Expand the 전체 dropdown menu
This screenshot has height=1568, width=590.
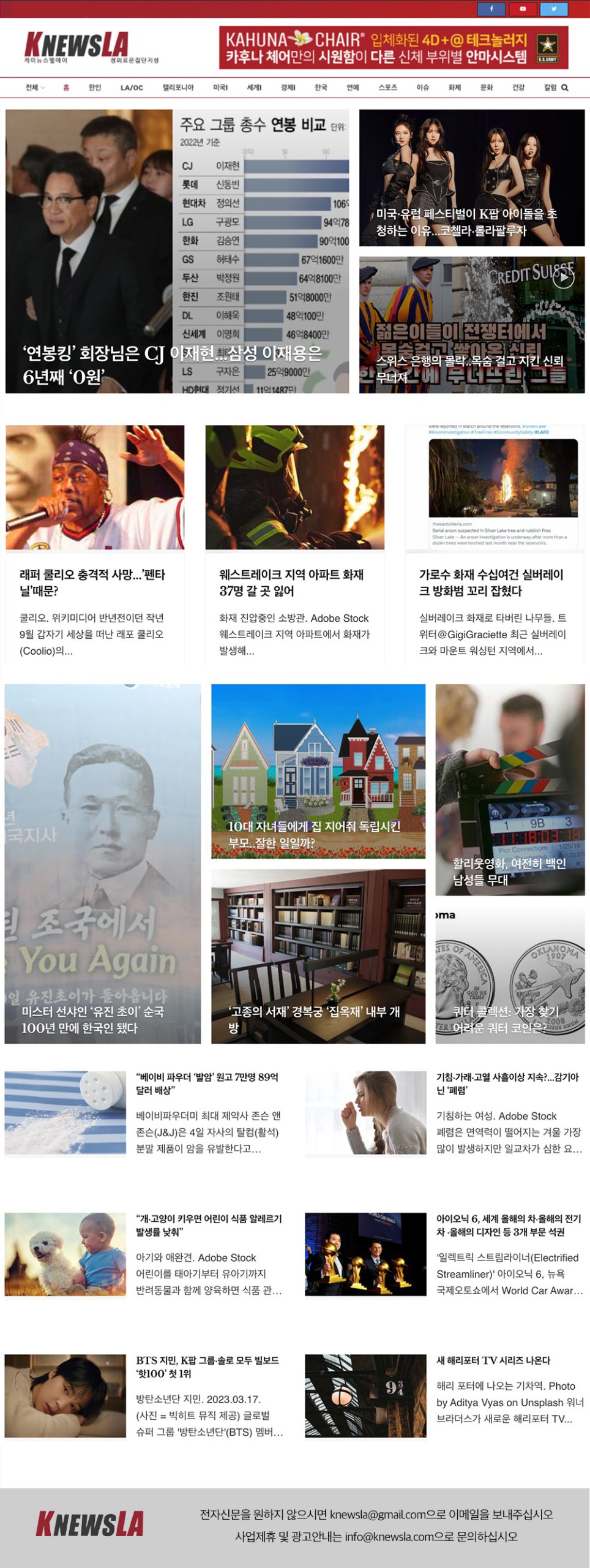click(35, 88)
